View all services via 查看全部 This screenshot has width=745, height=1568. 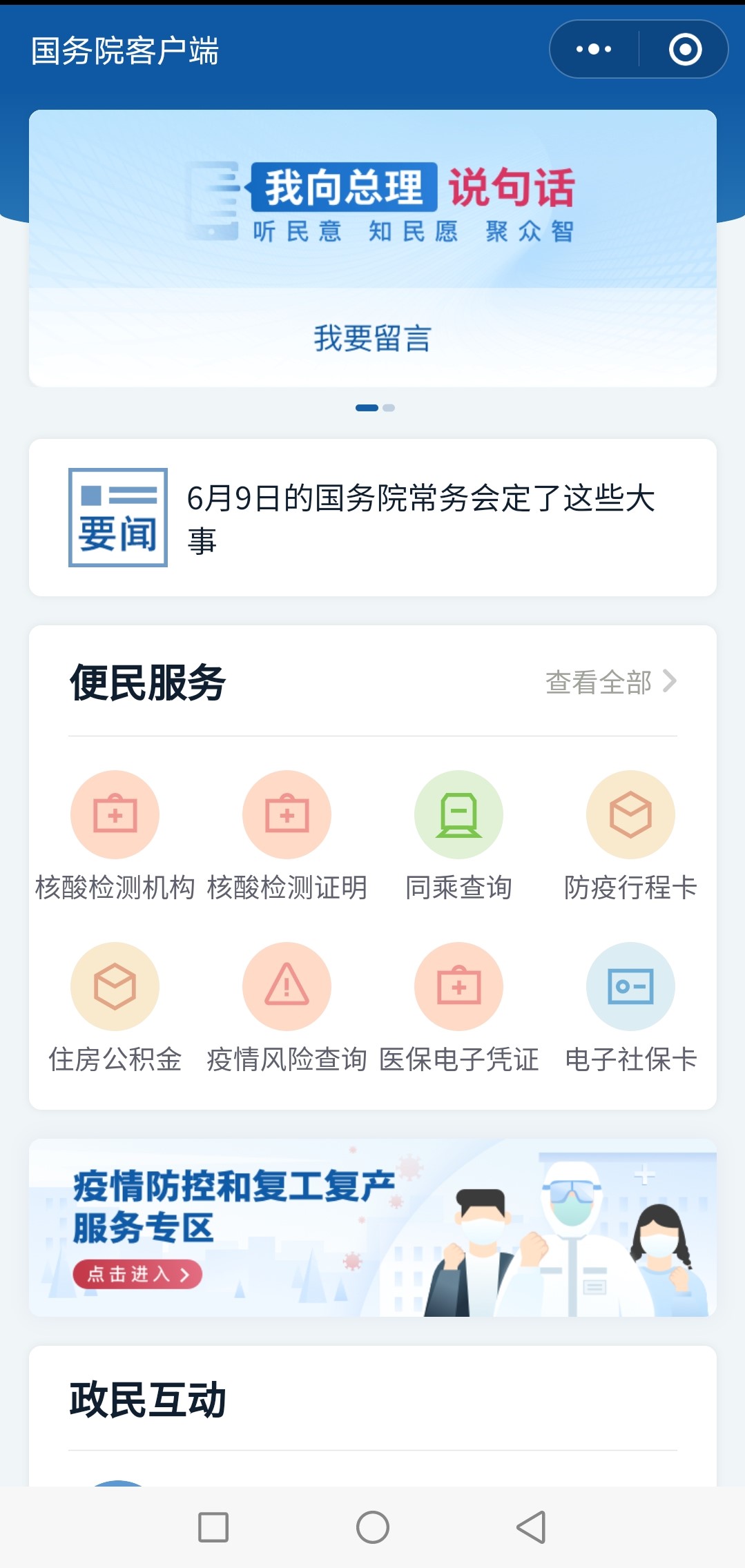610,682
